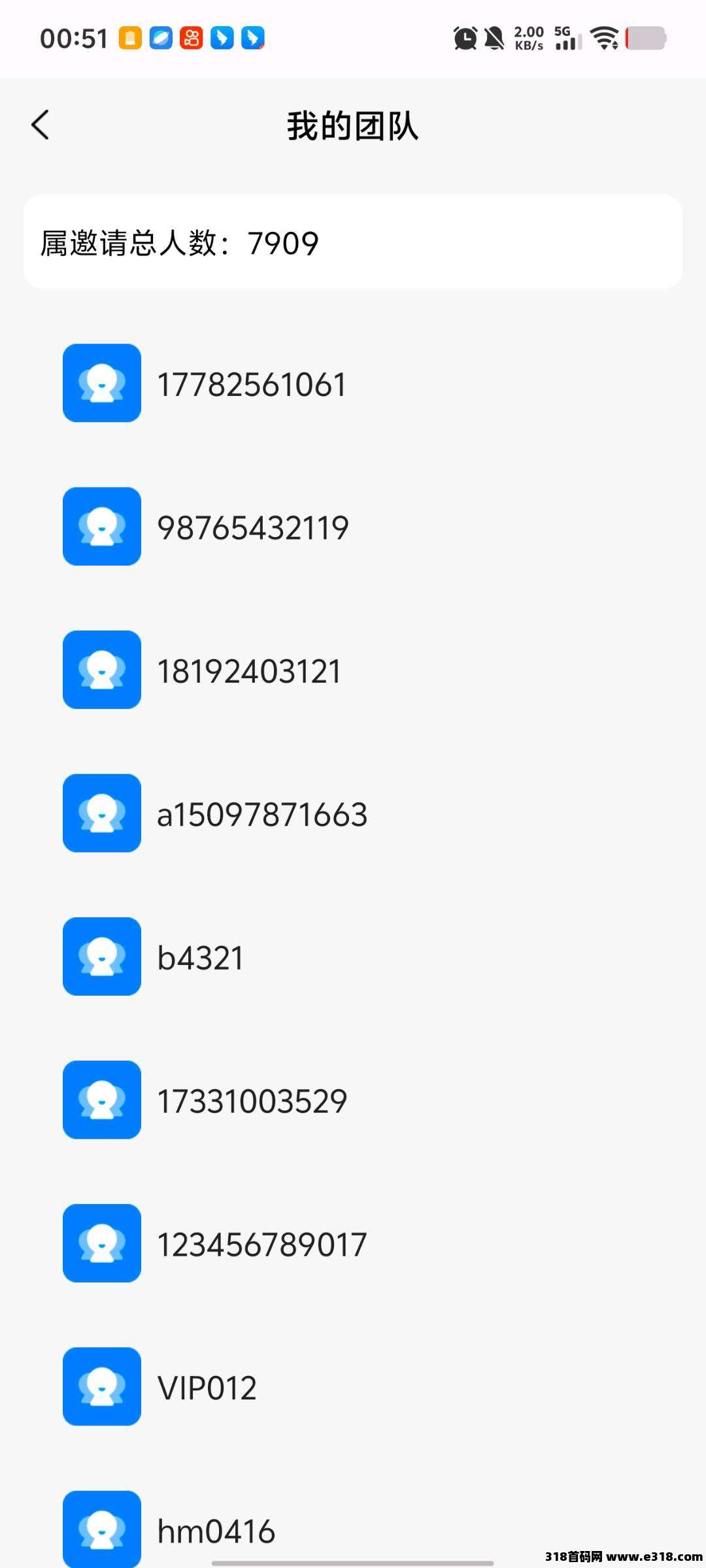View team member 18192403121
Viewport: 706px width, 1568px height.
[x=249, y=671]
